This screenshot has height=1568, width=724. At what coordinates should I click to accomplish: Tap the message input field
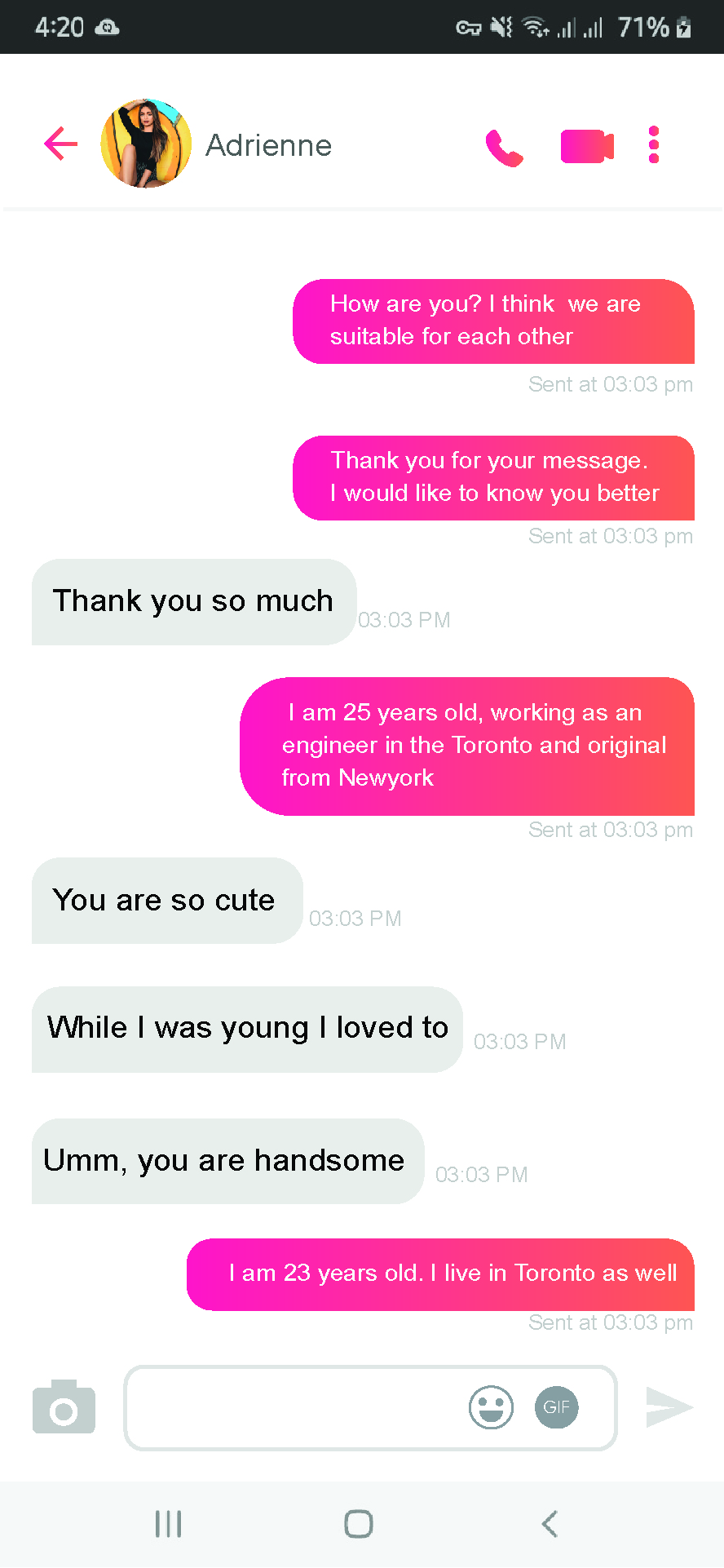[x=294, y=1407]
